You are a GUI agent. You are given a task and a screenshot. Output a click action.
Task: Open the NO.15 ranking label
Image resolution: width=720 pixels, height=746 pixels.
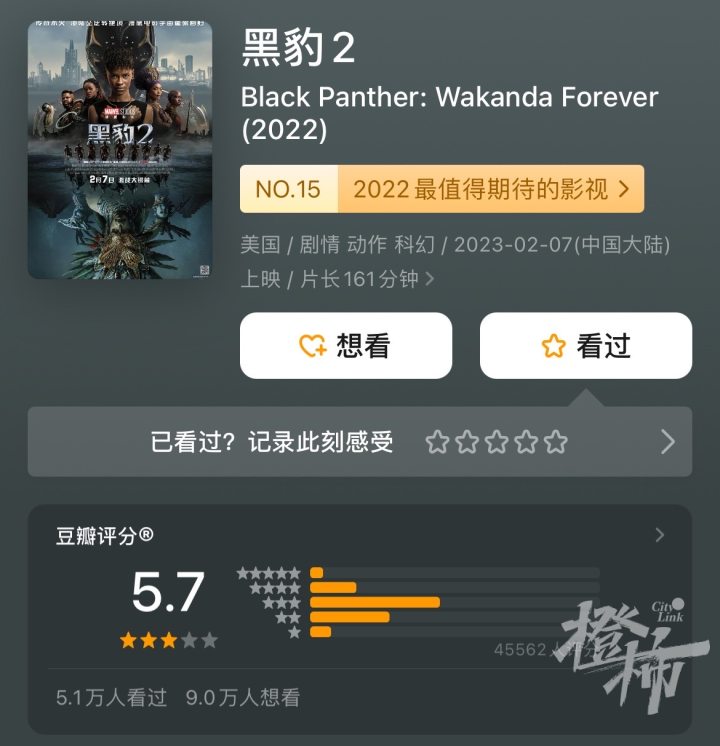point(286,189)
